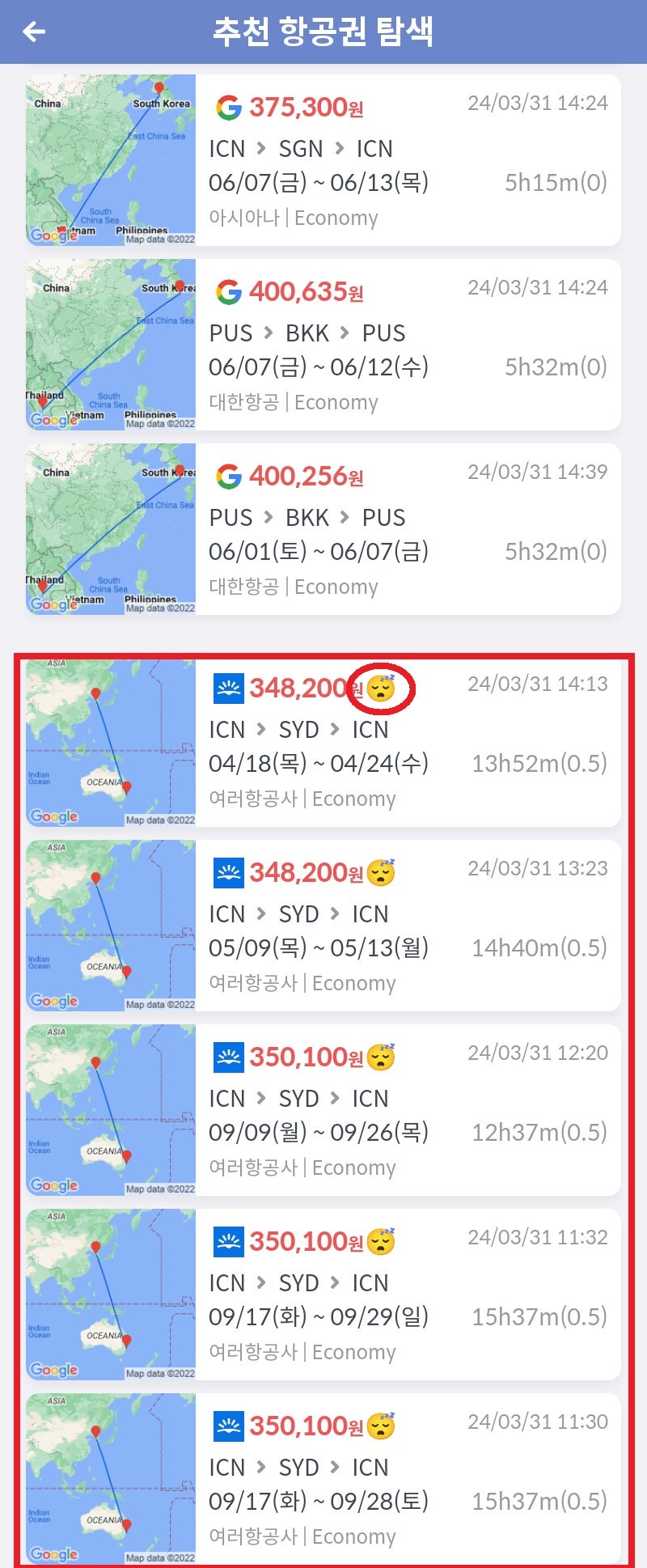This screenshot has height=1568, width=647.
Task: Click the Google icon beside 400,635원
Action: pos(229,291)
